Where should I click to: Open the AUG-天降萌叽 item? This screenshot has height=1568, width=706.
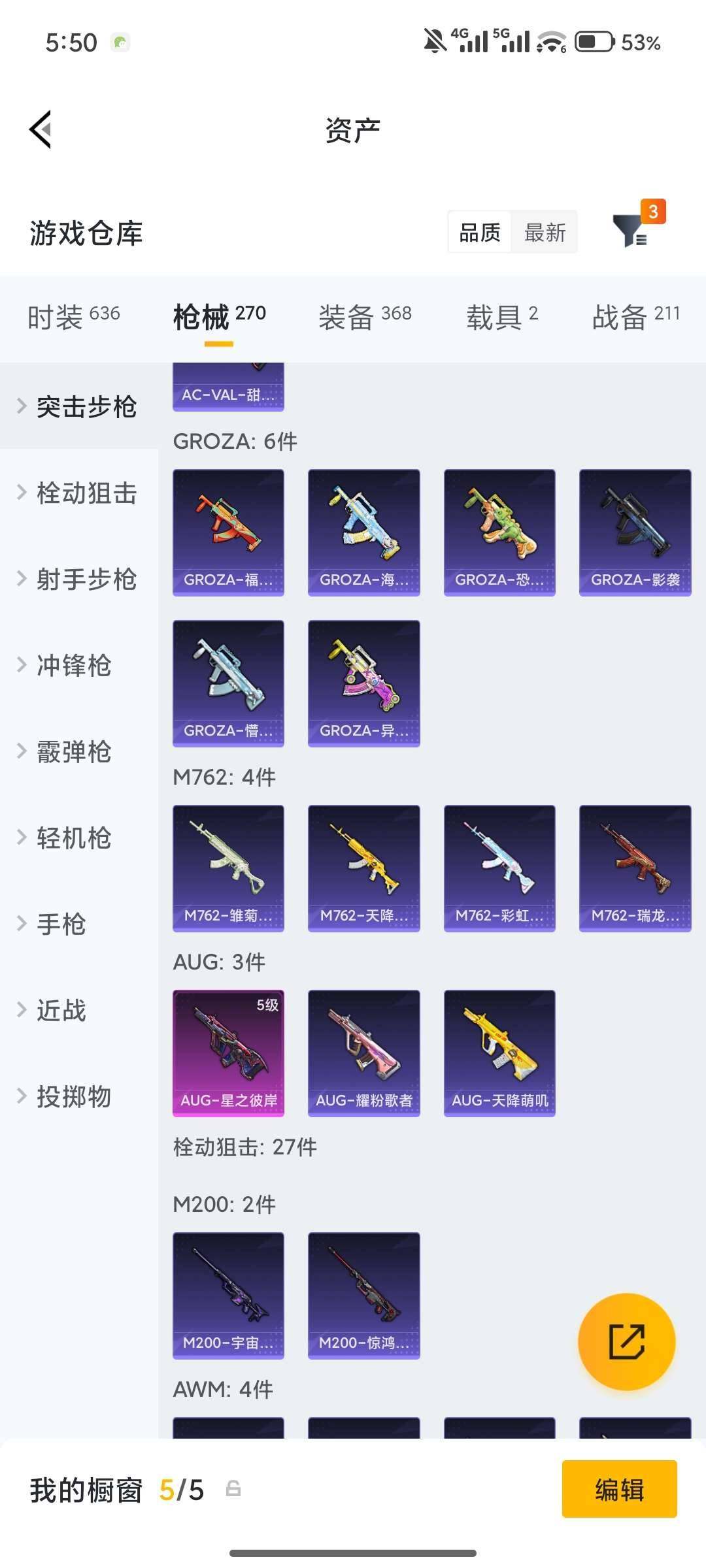(499, 1053)
